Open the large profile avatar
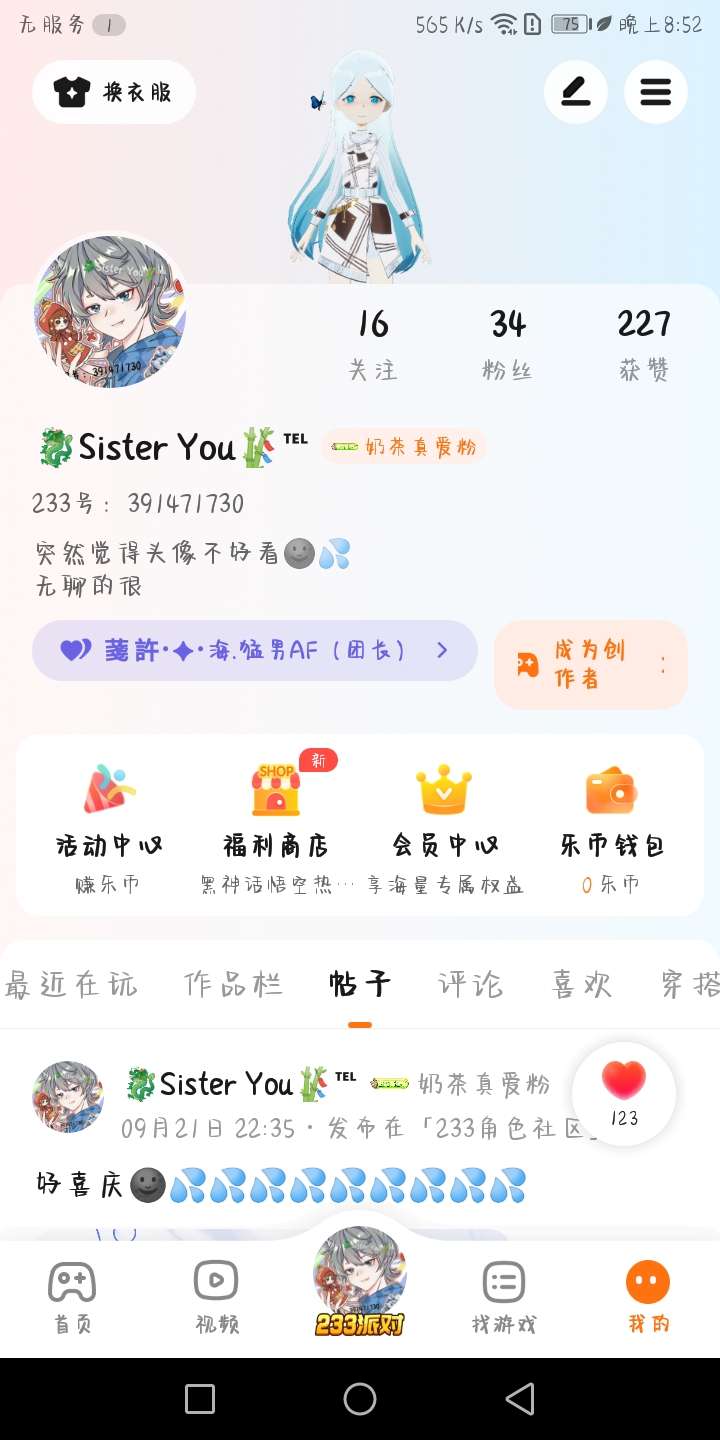720x1440 pixels. coord(110,311)
